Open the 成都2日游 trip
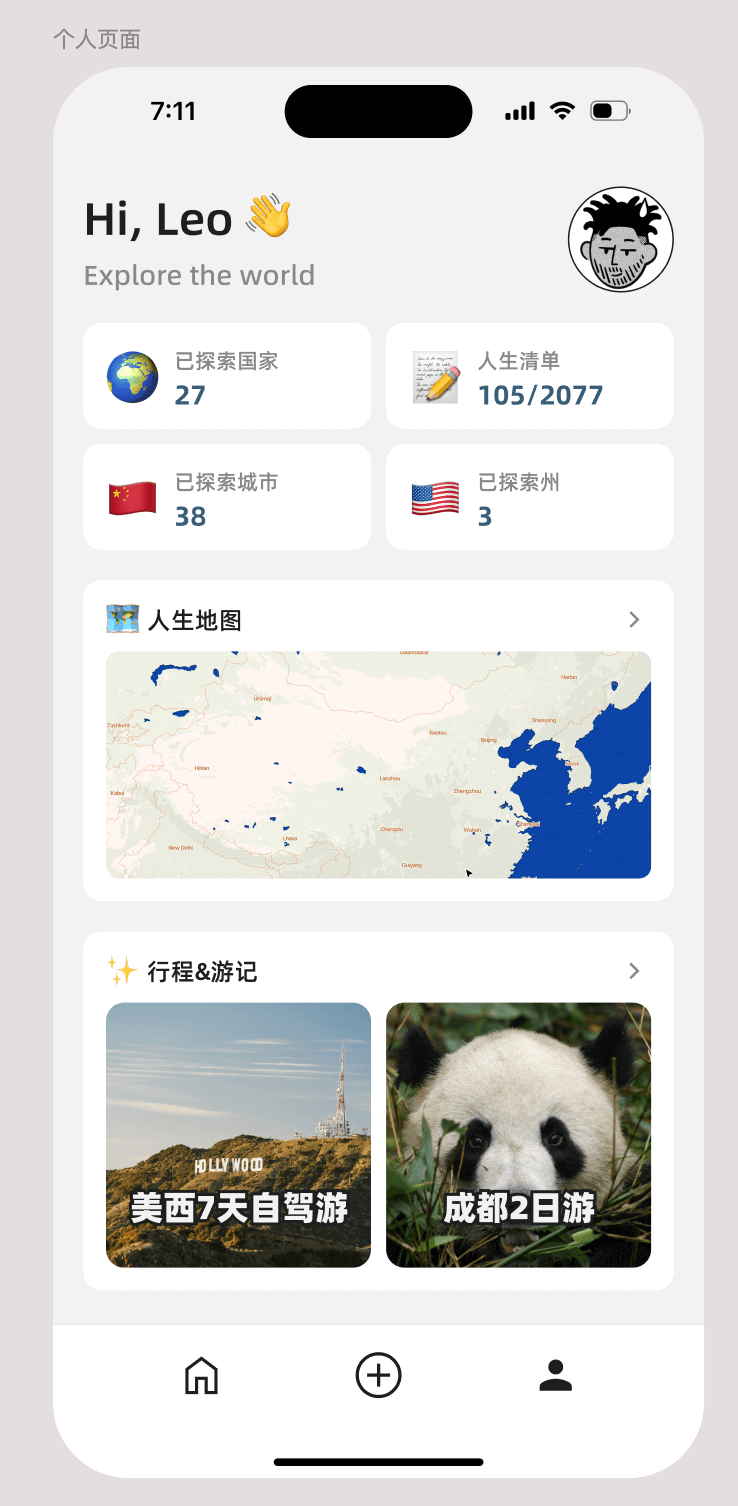This screenshot has height=1506, width=738. [x=518, y=1135]
